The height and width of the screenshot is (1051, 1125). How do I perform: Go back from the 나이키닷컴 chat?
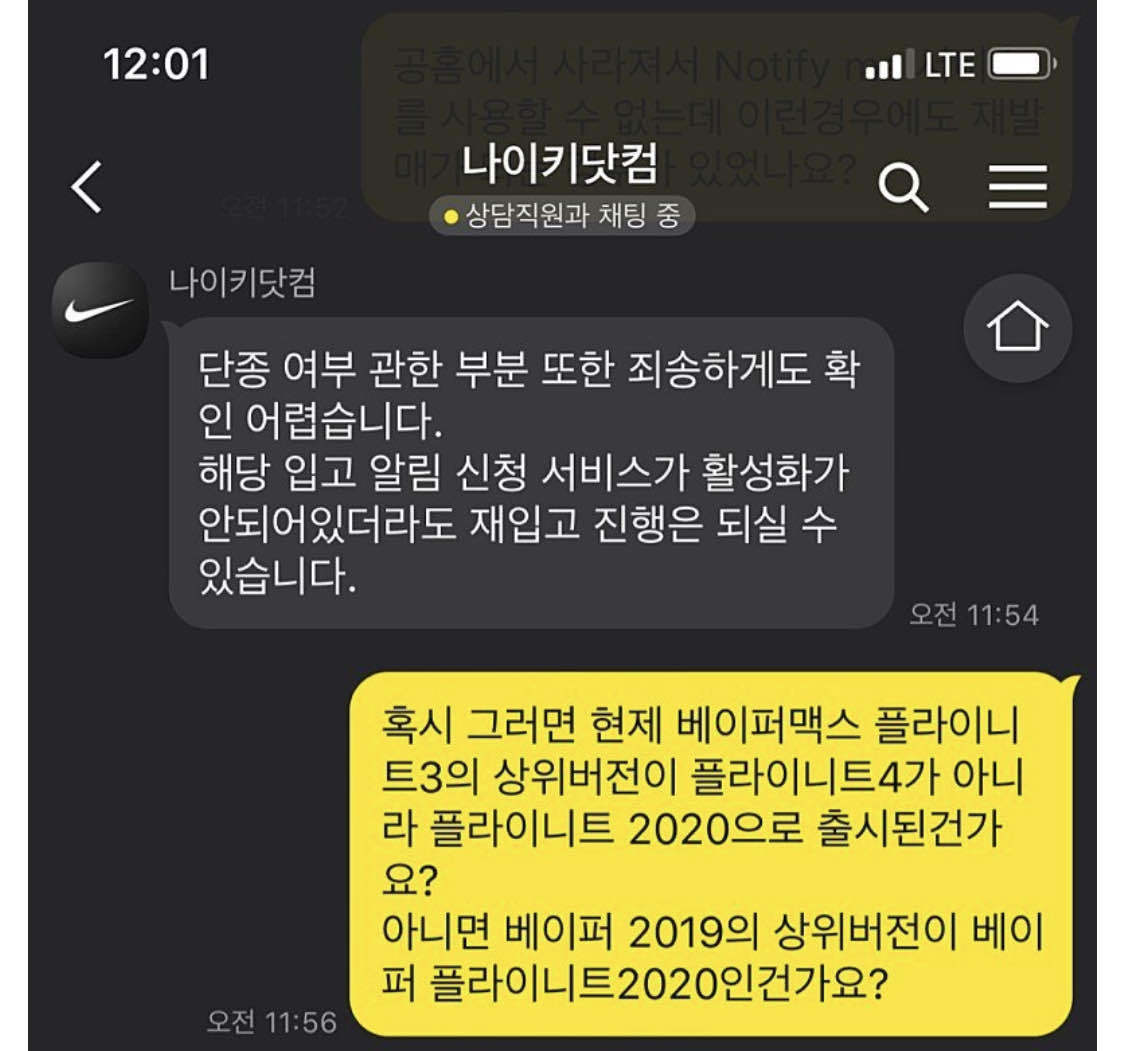tap(88, 186)
